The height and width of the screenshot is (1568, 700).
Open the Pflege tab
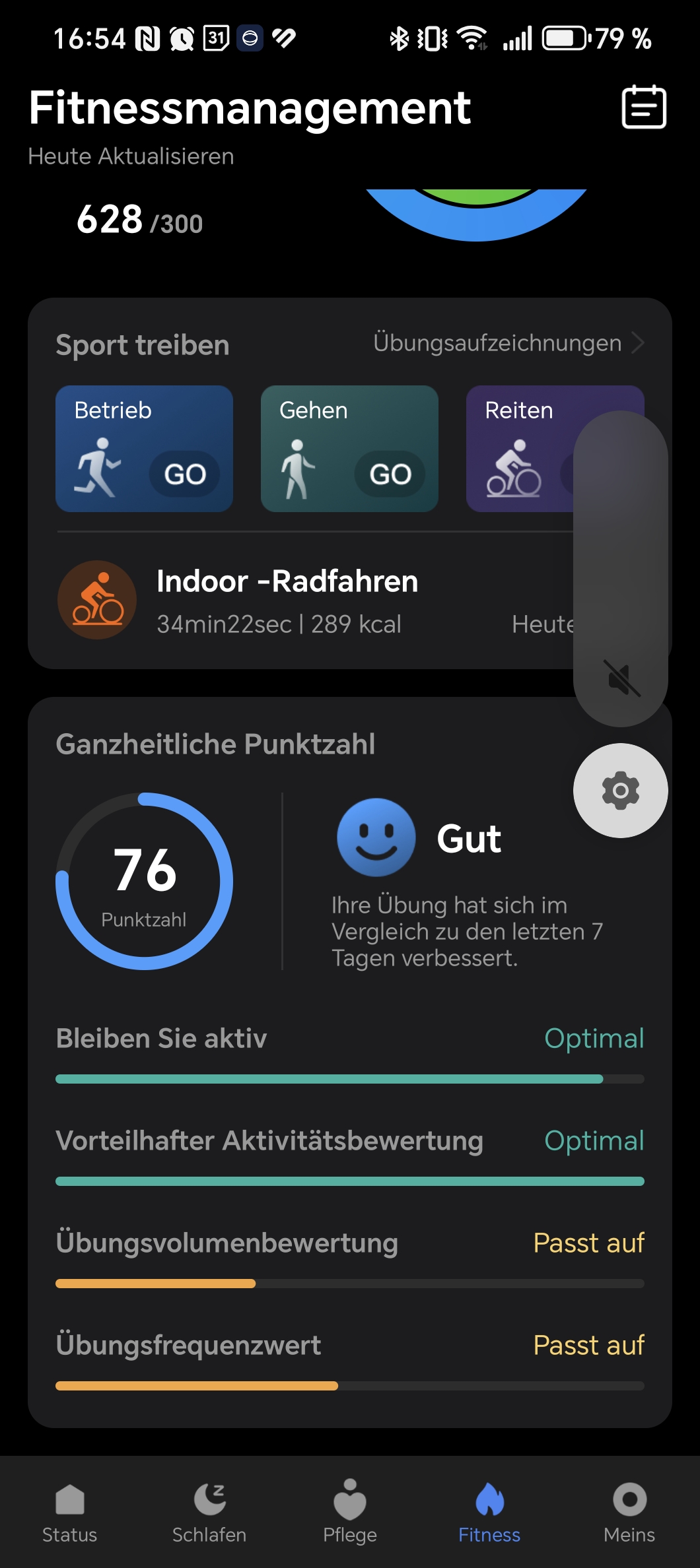350,1511
